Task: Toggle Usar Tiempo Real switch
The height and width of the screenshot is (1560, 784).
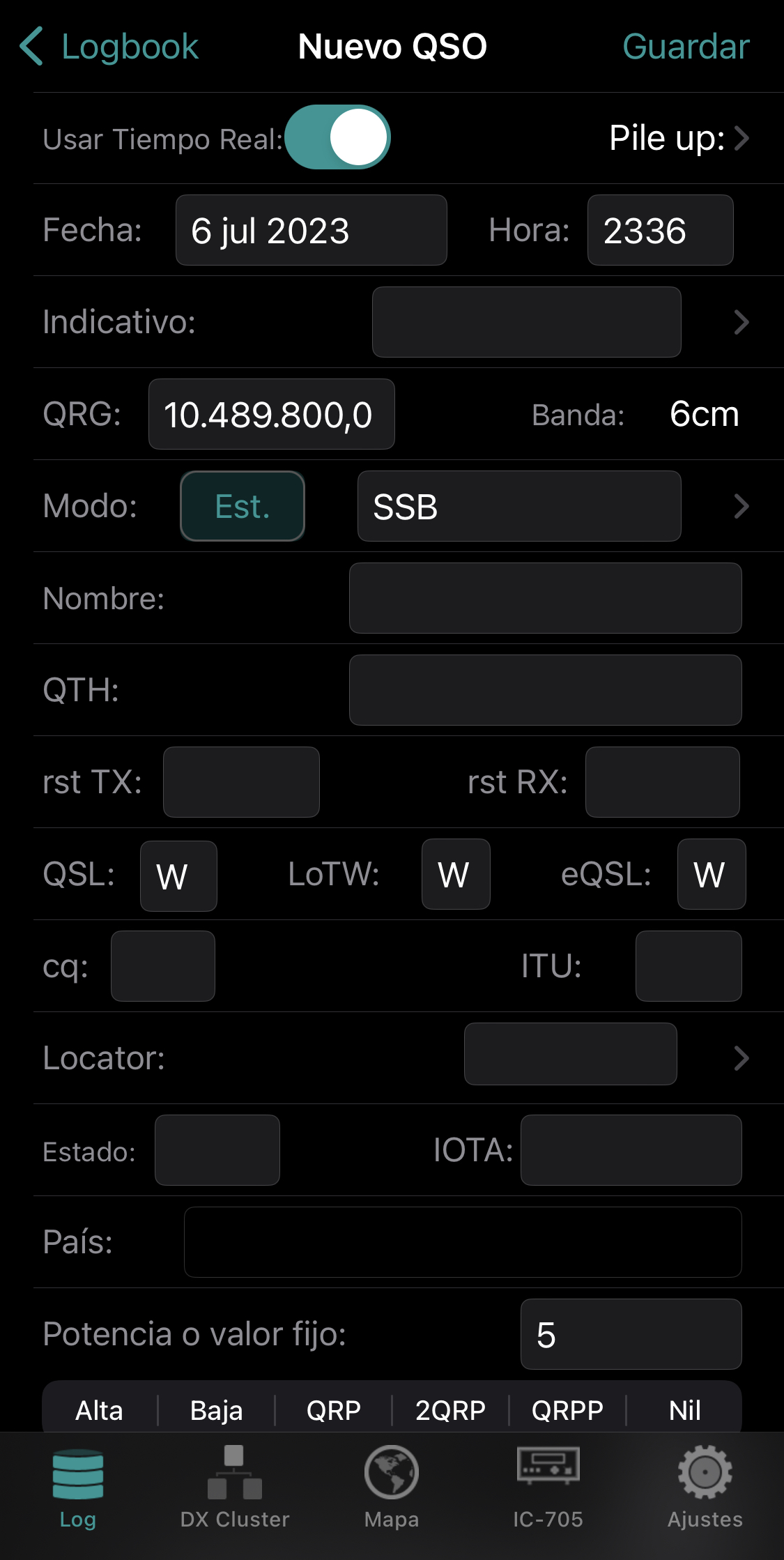Action: point(337,137)
